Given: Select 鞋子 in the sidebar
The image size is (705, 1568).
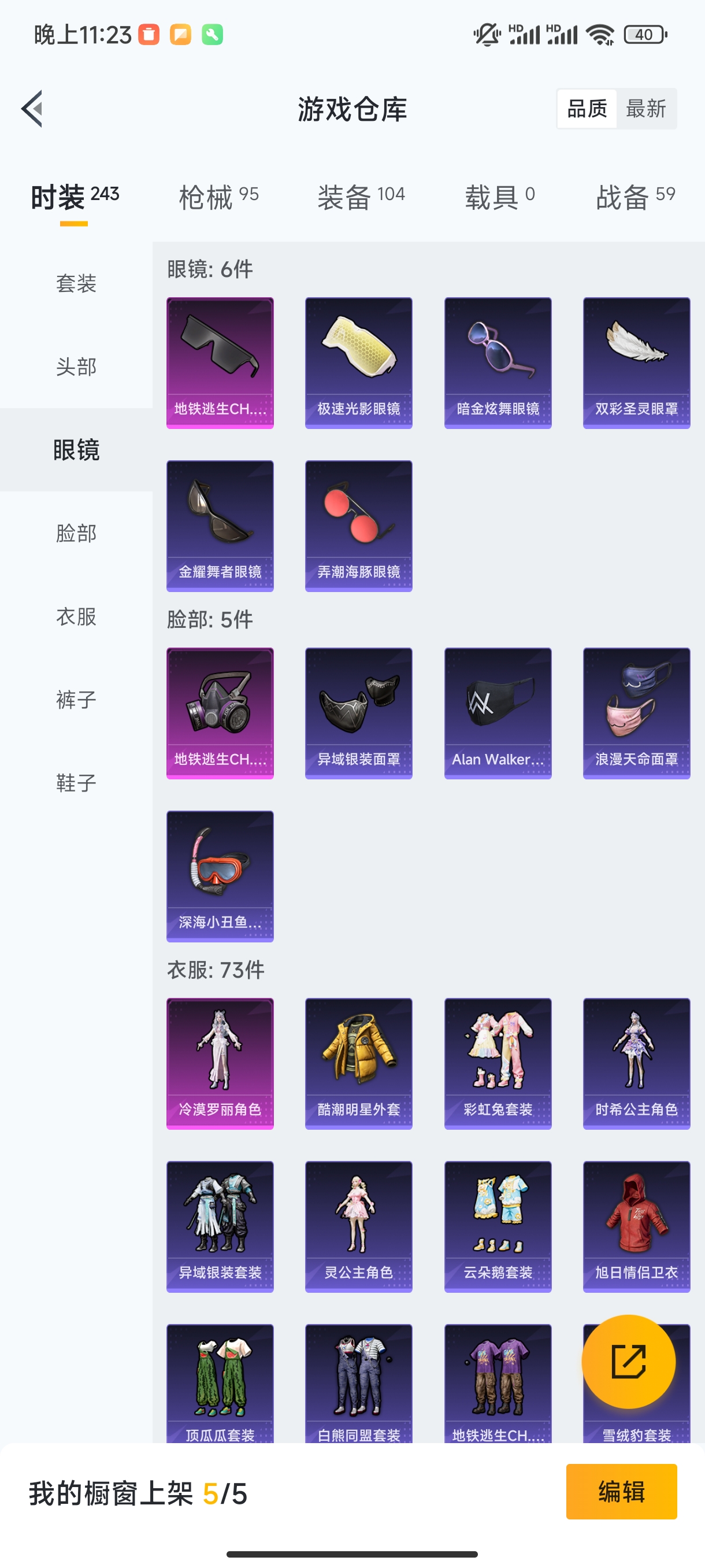Looking at the screenshot, I should (x=76, y=783).
